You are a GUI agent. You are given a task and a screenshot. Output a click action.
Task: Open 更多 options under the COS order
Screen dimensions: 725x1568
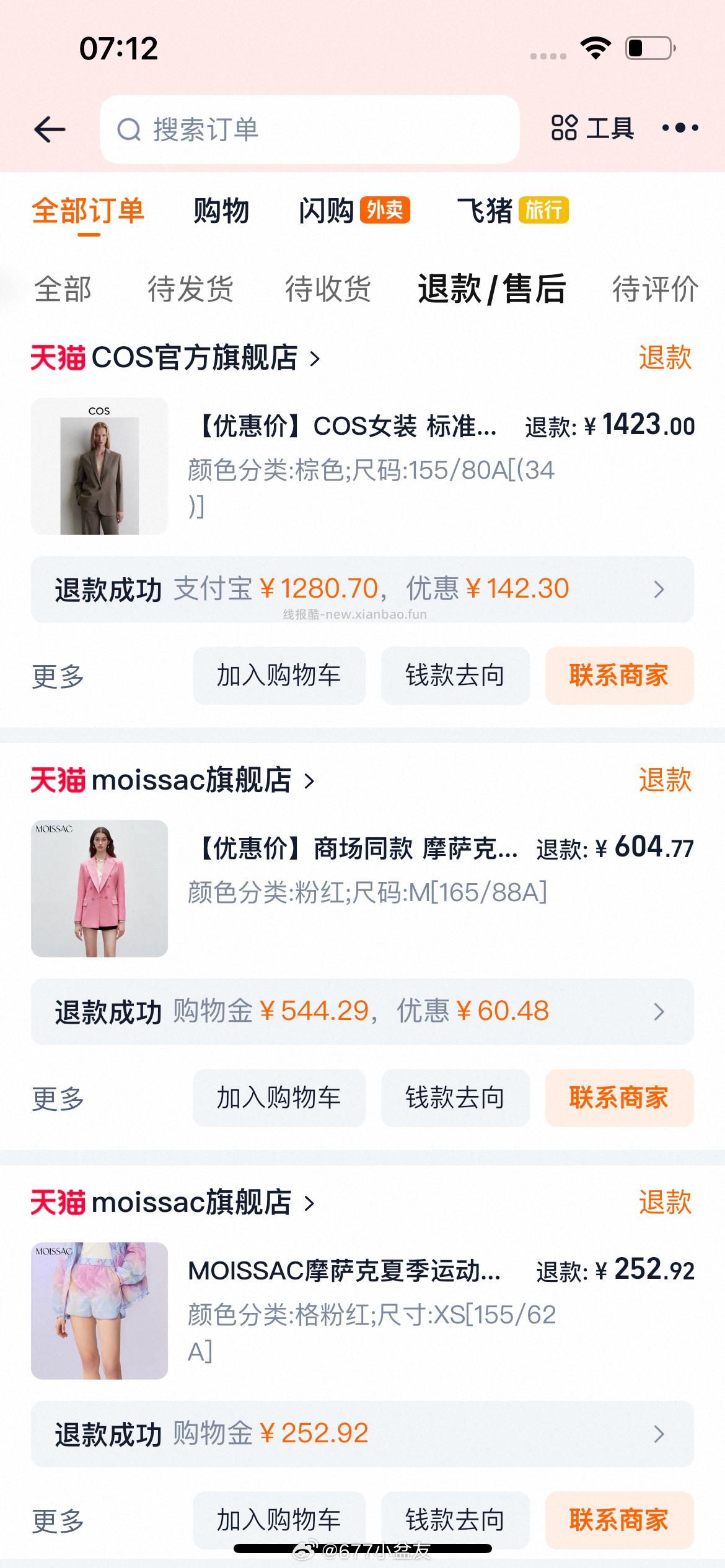[x=57, y=676]
